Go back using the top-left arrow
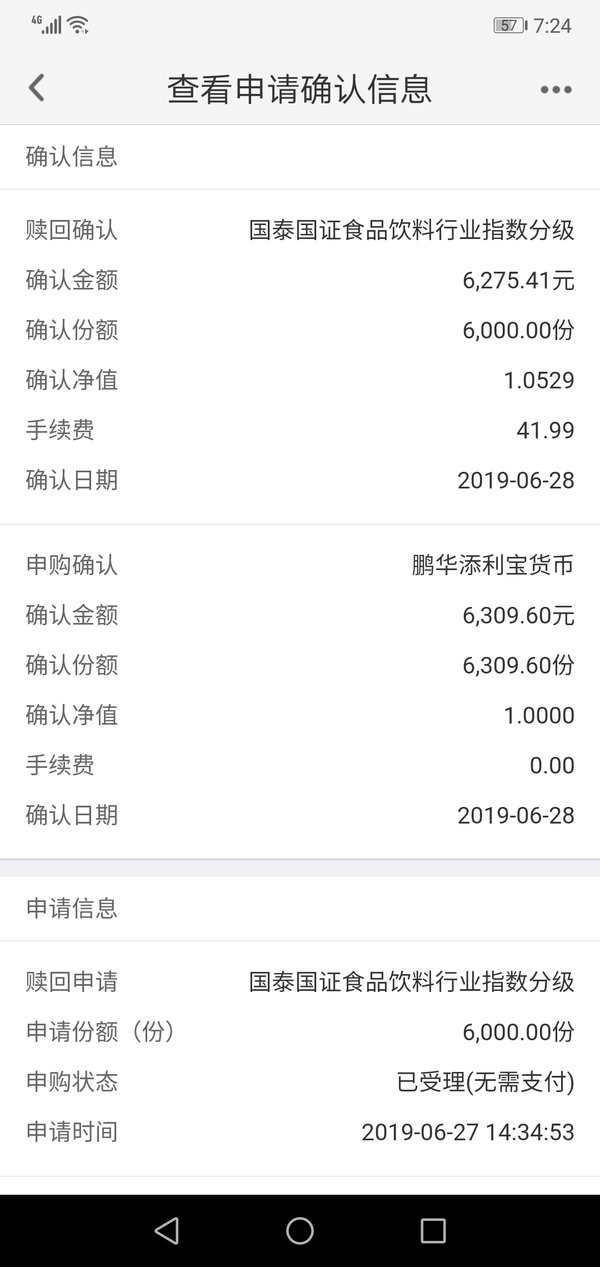Image resolution: width=600 pixels, height=1267 pixels. coord(37,88)
